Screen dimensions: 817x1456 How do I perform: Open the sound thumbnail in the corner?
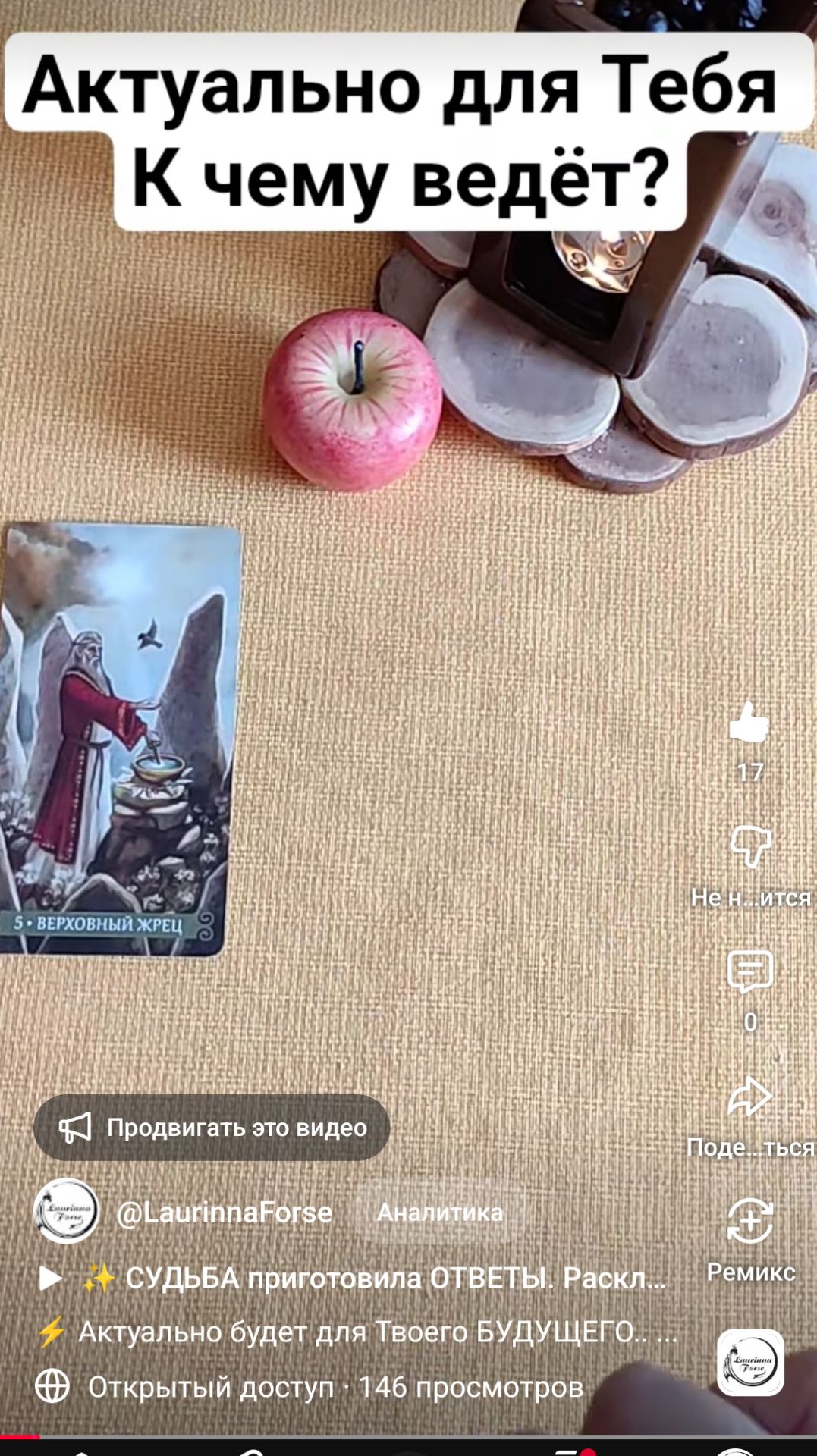click(x=750, y=1363)
